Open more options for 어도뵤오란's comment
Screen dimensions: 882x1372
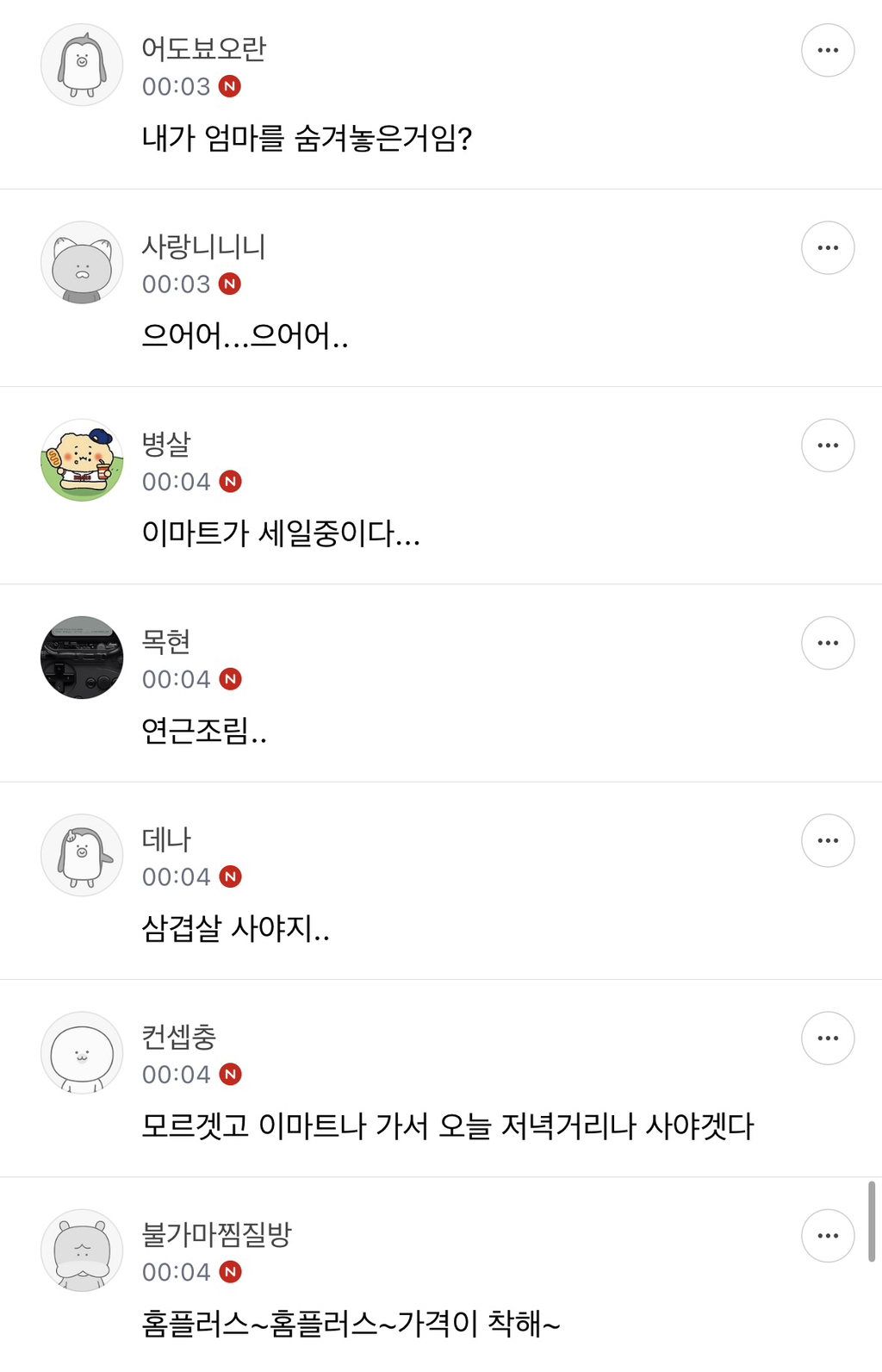pos(828,50)
